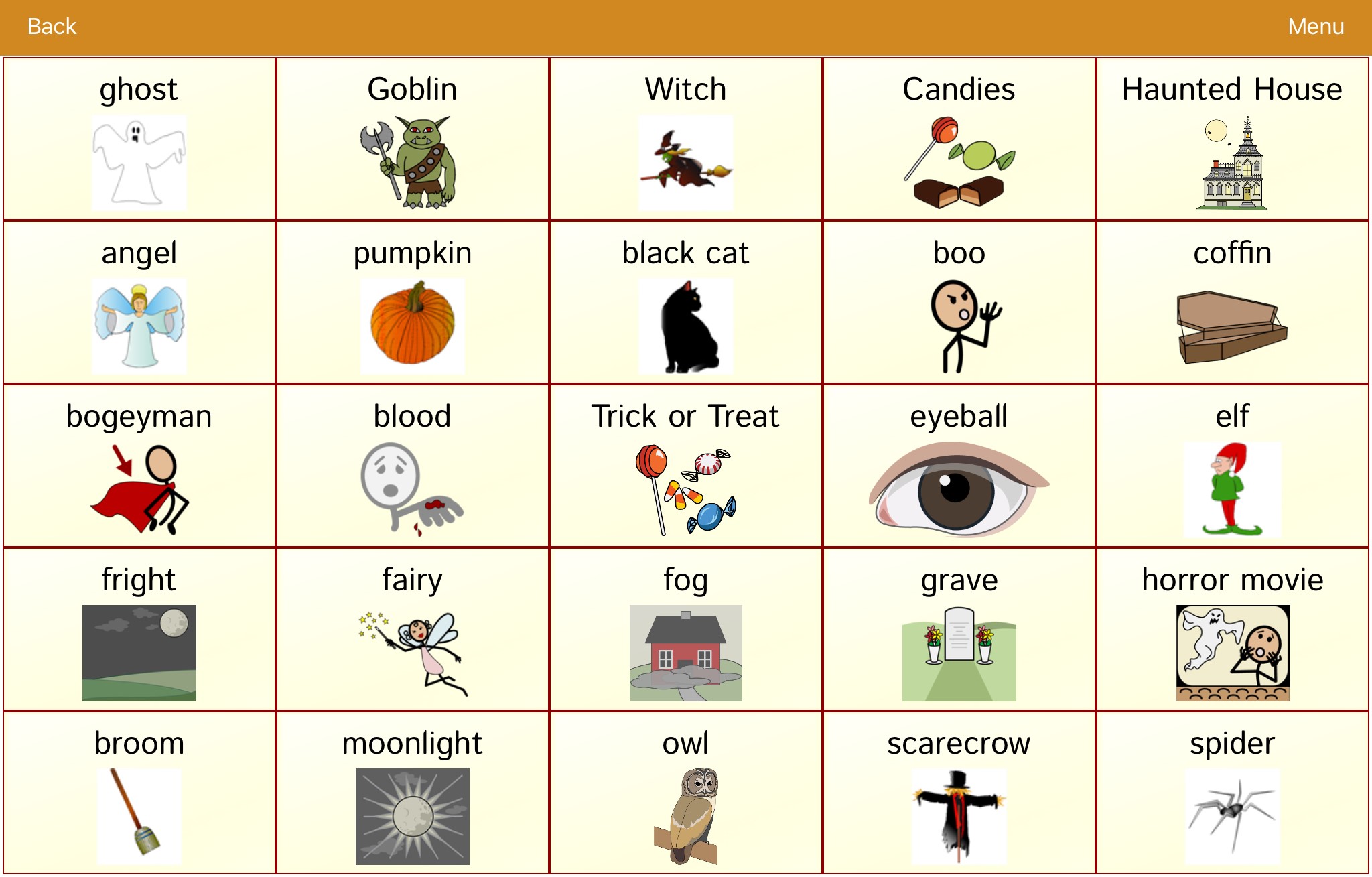The image size is (1372, 877).
Task: Select the Goblin card
Action: pos(412,139)
